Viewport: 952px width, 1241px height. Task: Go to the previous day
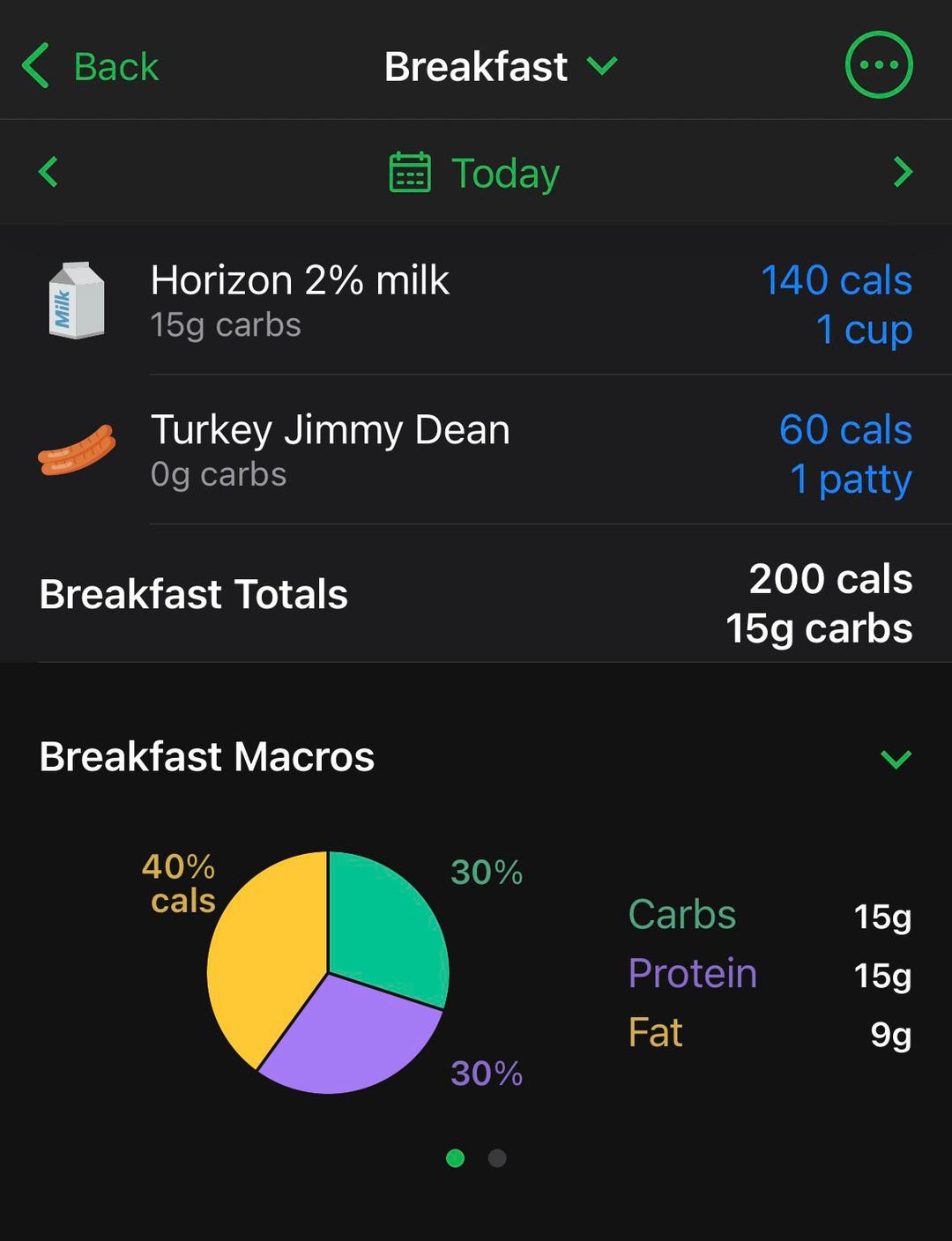click(x=49, y=172)
